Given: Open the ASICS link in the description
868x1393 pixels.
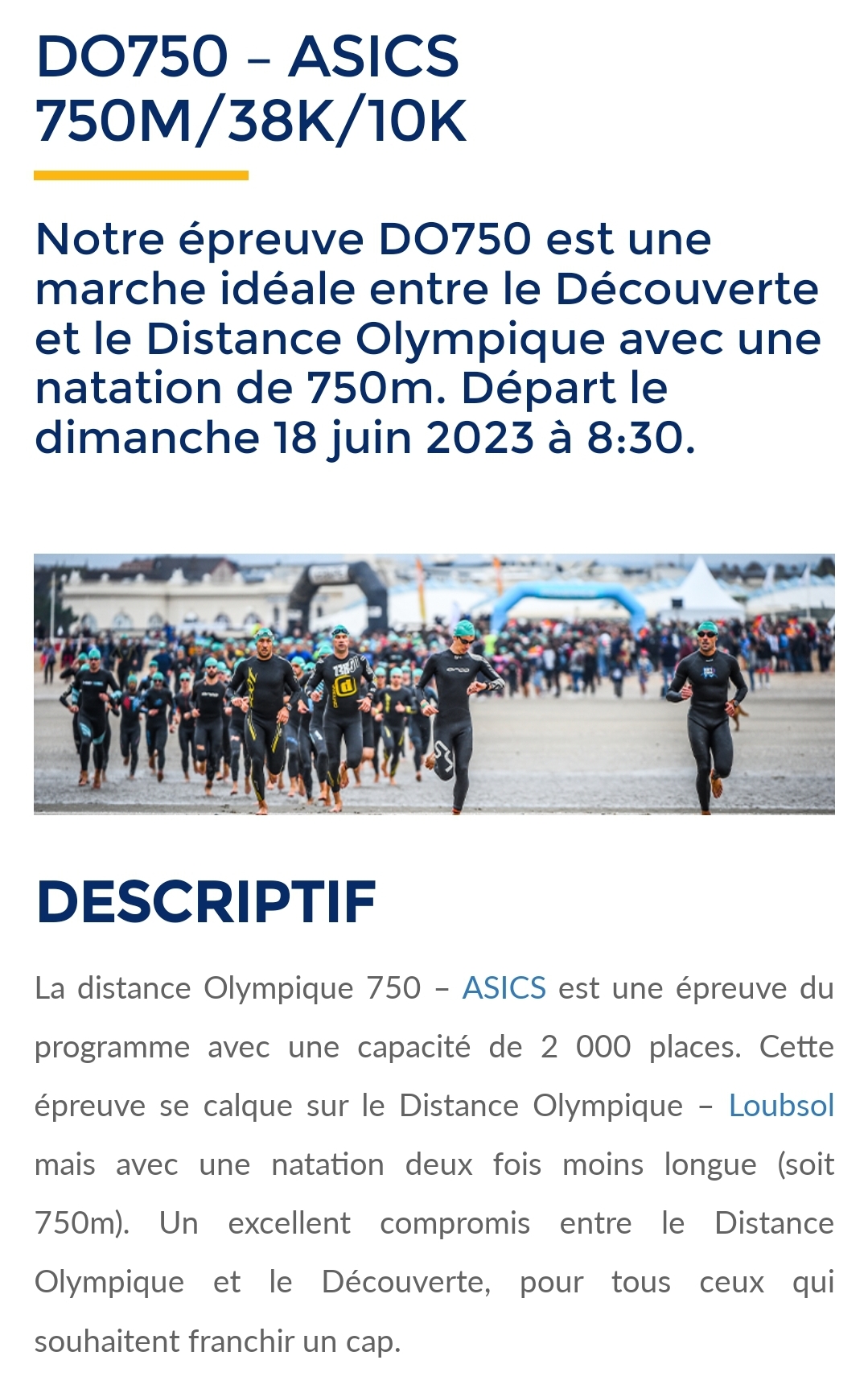Looking at the screenshot, I should (x=504, y=987).
